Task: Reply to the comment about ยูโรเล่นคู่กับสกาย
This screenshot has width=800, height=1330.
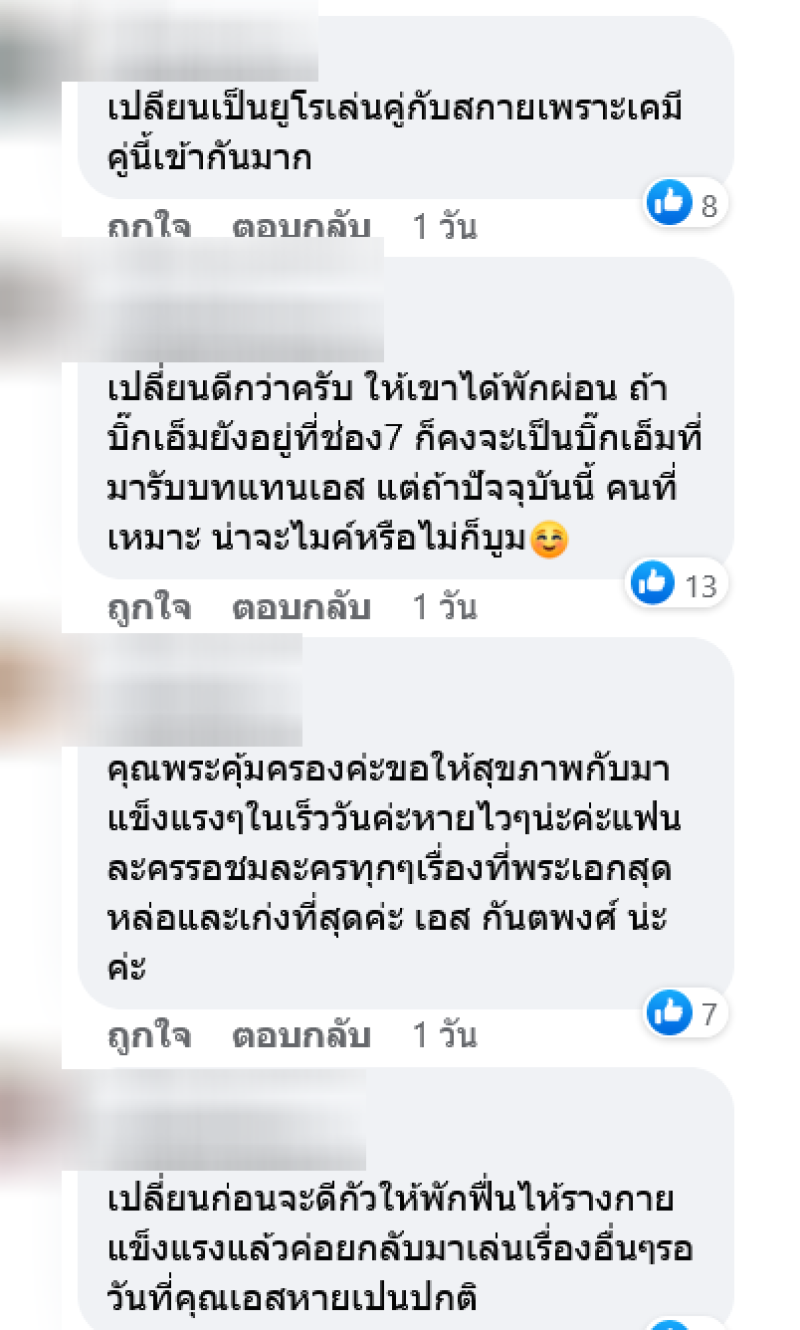Action: (301, 227)
